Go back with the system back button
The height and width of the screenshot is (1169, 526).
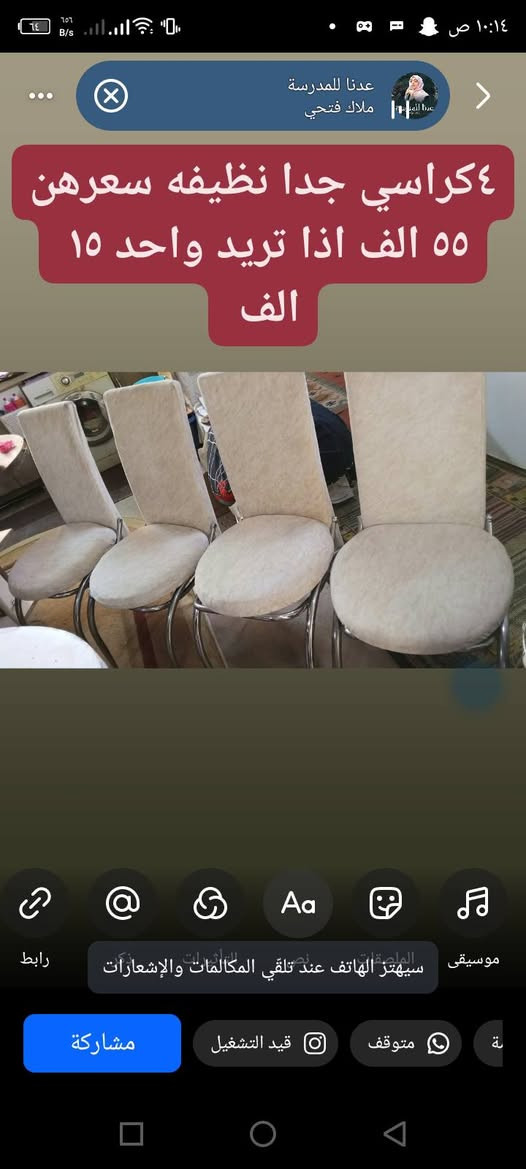tap(394, 1134)
